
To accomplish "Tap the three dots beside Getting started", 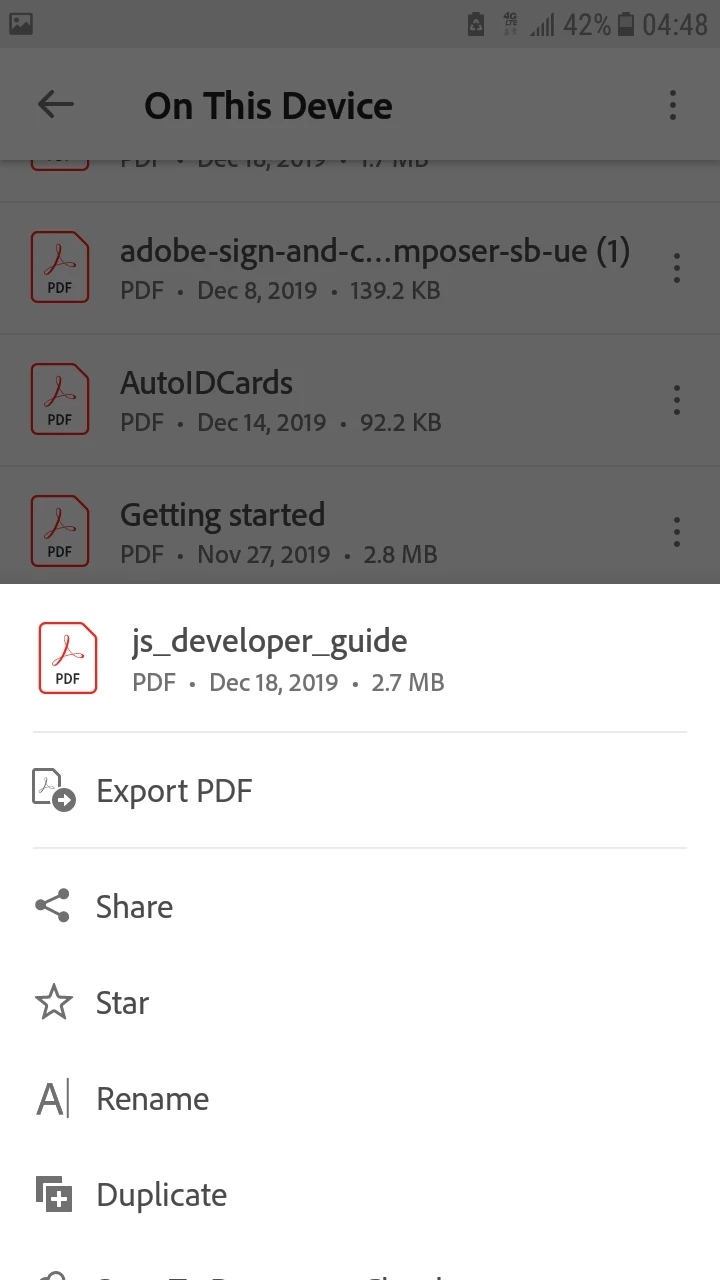I will click(677, 532).
